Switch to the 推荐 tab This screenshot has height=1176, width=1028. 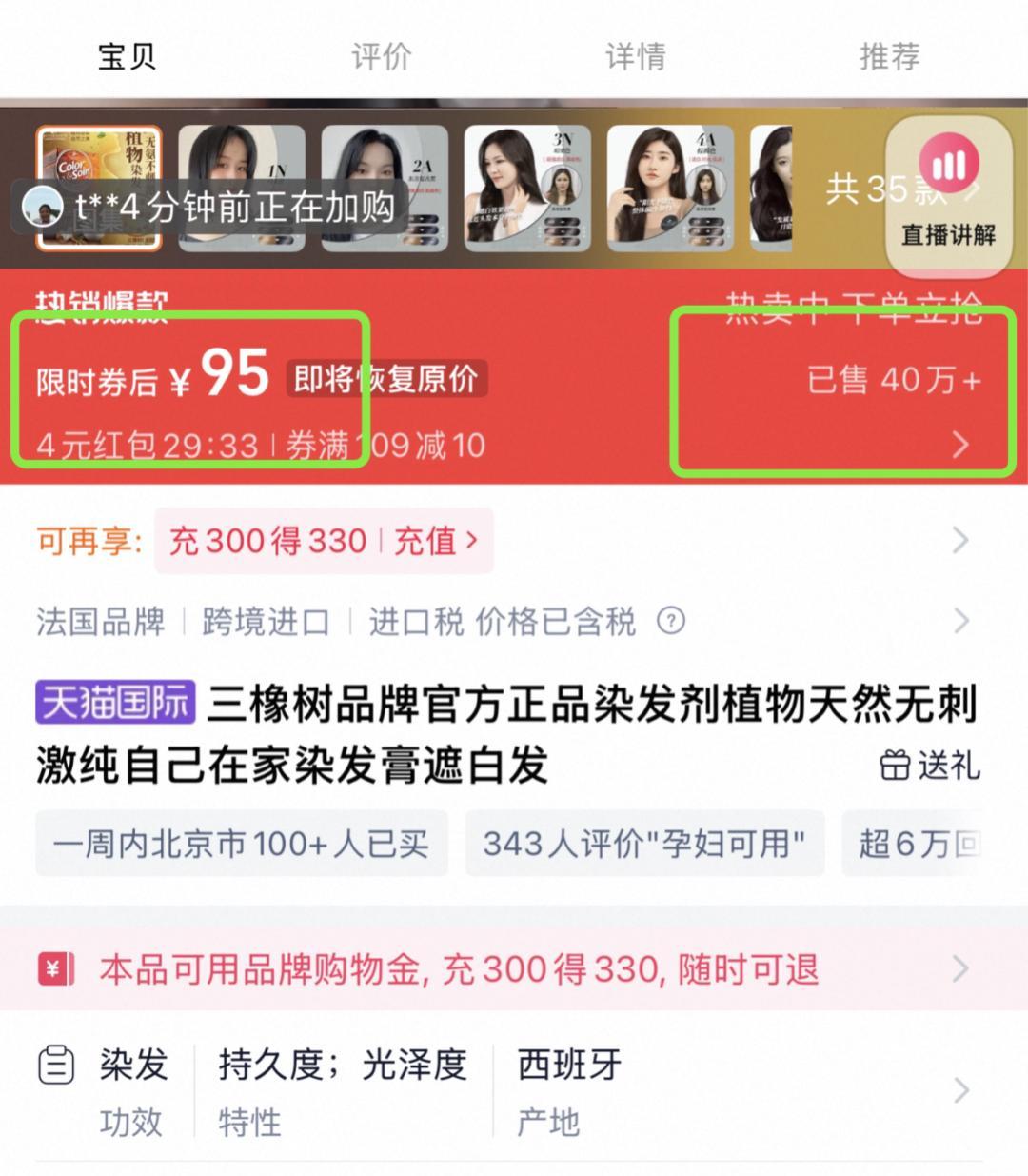[x=889, y=56]
